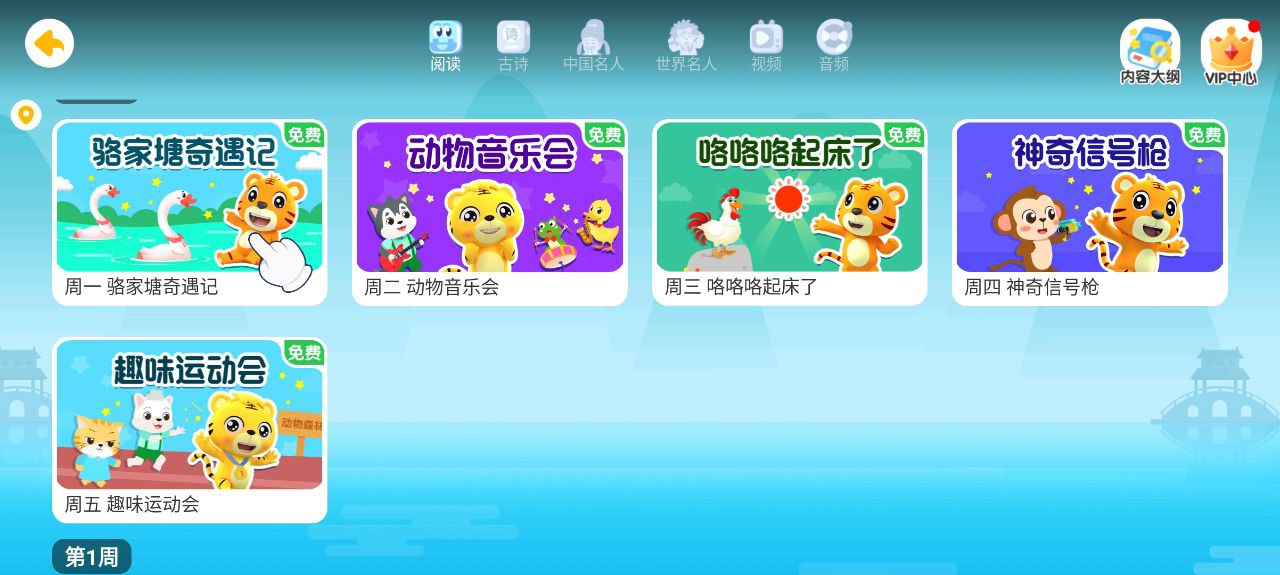1280x575 pixels.
Task: Tap the location pin icon
Action: [26, 115]
